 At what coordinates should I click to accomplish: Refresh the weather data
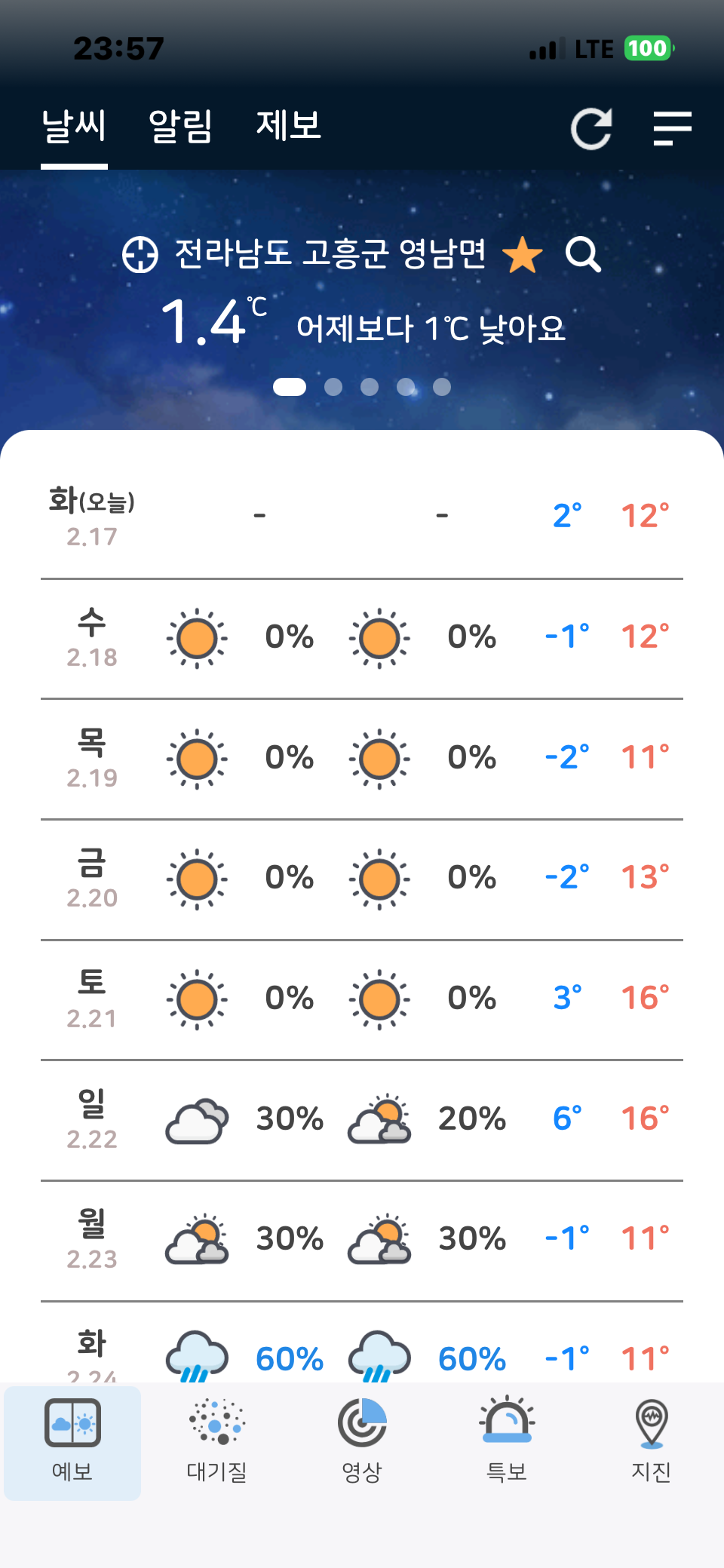click(591, 129)
